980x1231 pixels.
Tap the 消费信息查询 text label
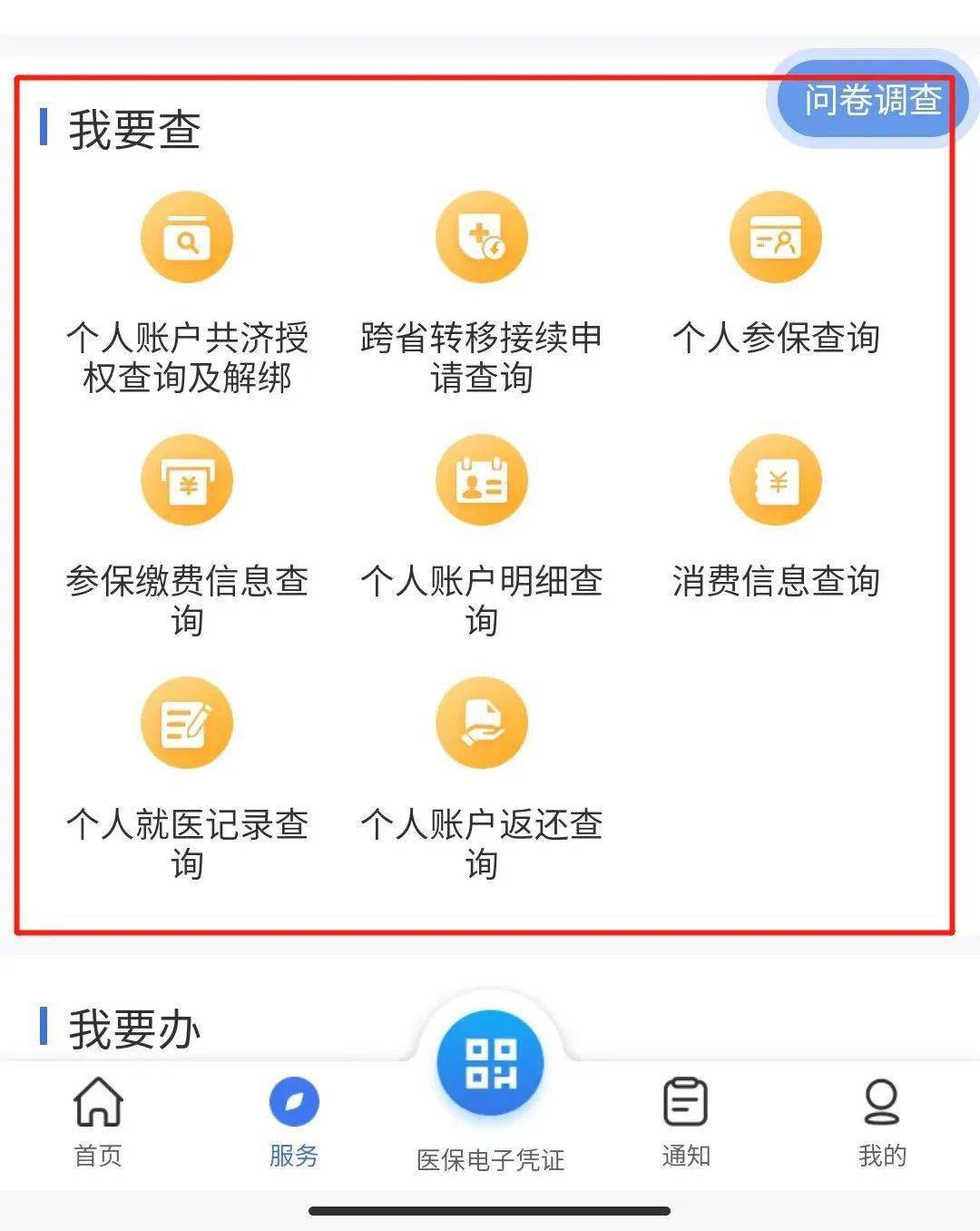pos(776,584)
